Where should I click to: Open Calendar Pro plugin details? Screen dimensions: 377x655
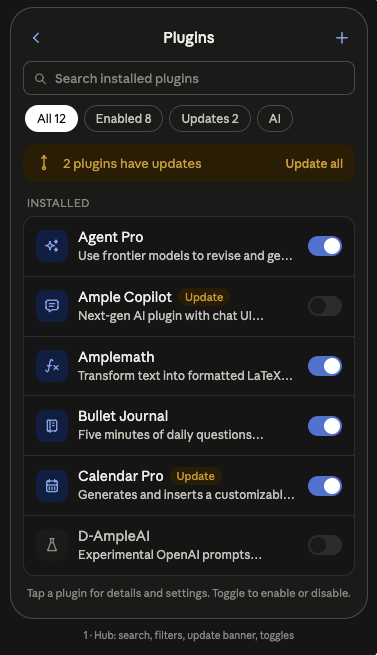pos(189,486)
